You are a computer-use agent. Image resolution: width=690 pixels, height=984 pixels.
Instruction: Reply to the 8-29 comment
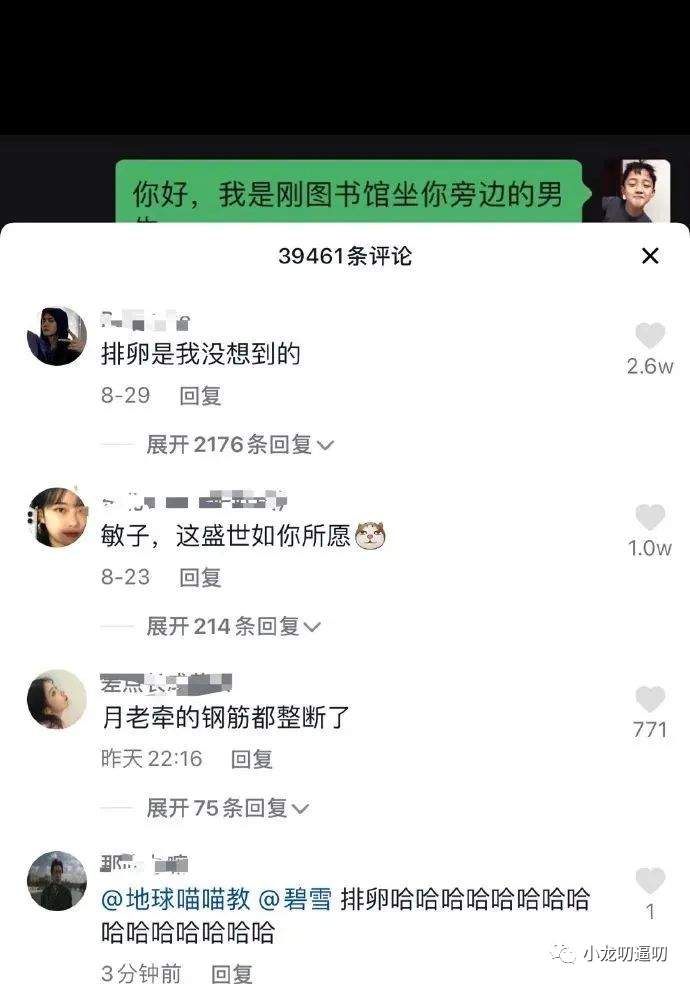pos(200,395)
